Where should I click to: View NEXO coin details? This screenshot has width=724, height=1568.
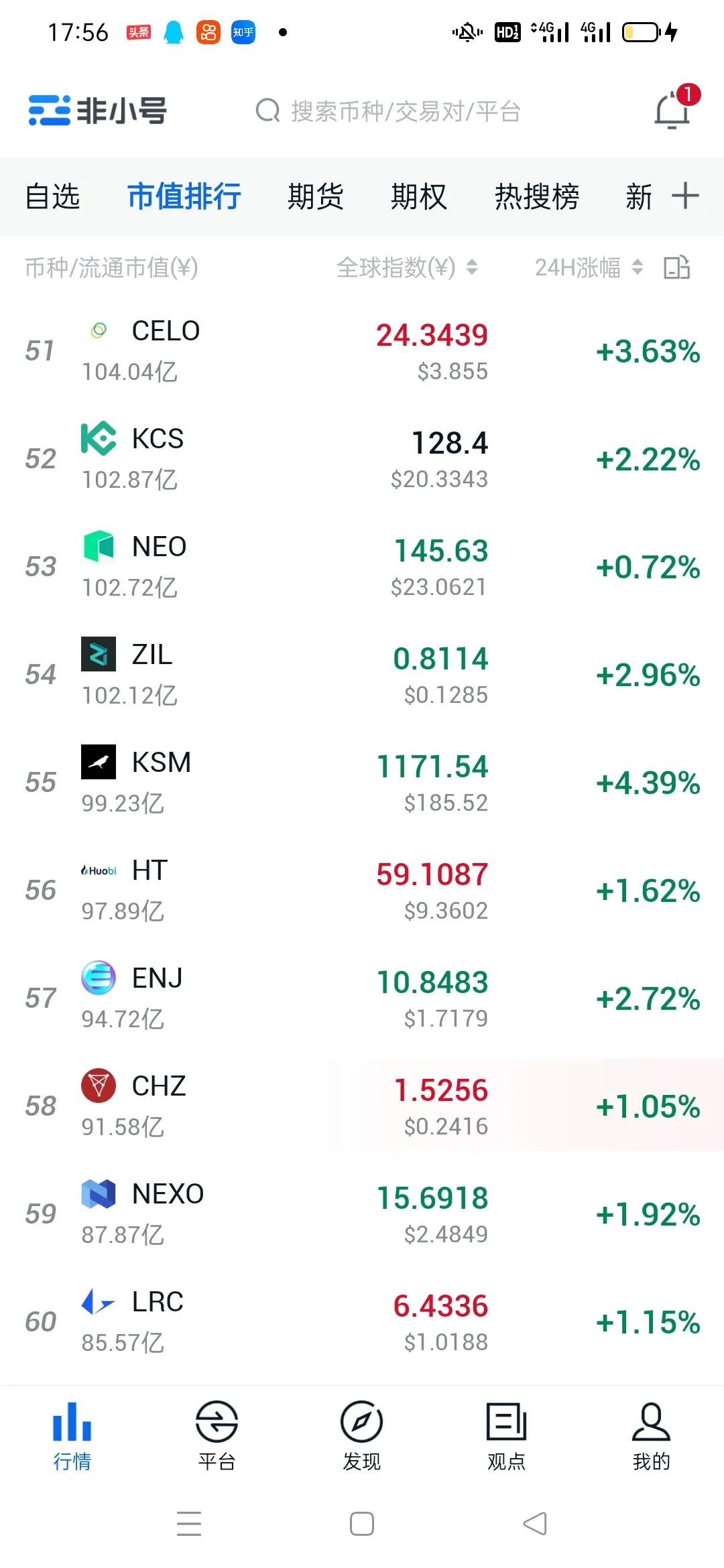(x=362, y=1213)
